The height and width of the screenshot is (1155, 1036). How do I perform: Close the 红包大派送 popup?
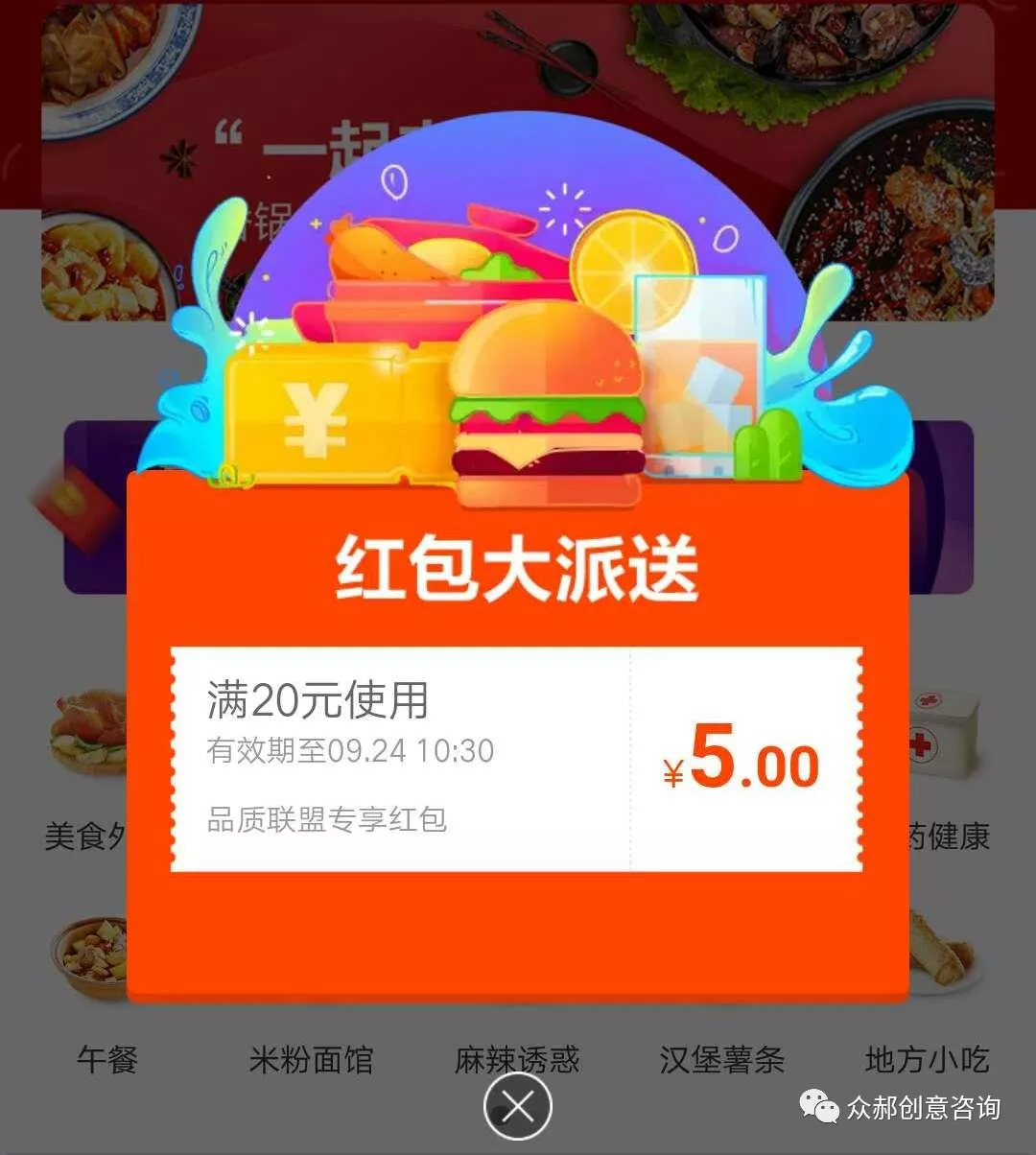[518, 1107]
